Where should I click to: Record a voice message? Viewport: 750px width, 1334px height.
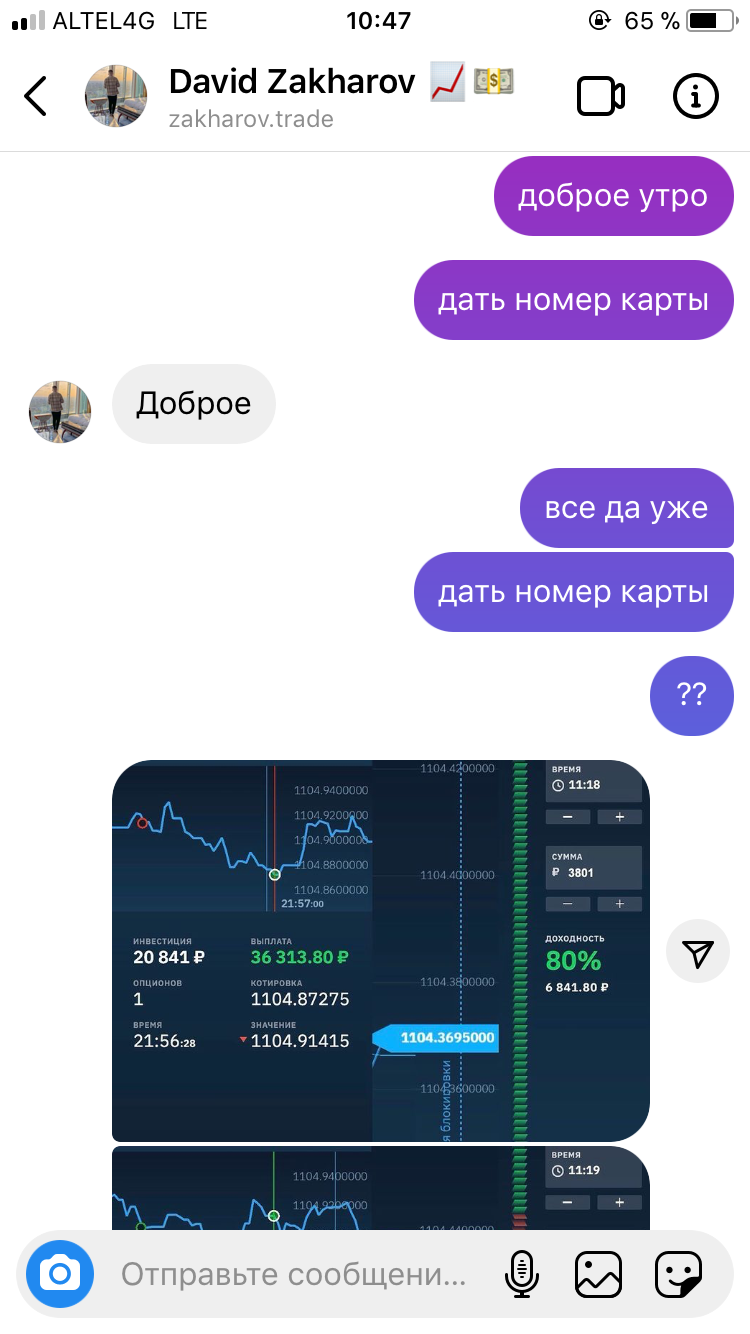520,1275
